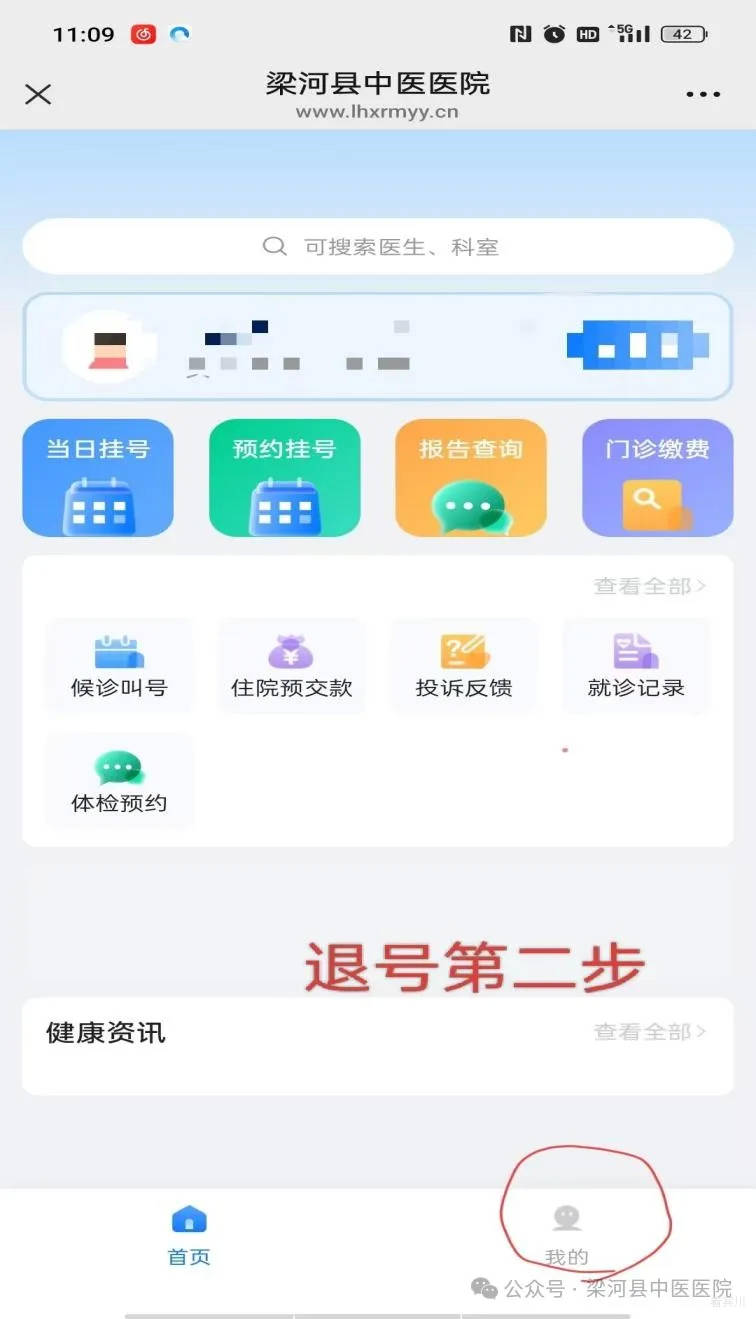Open 报告查询 report inquiry
756x1319 pixels.
coord(470,477)
